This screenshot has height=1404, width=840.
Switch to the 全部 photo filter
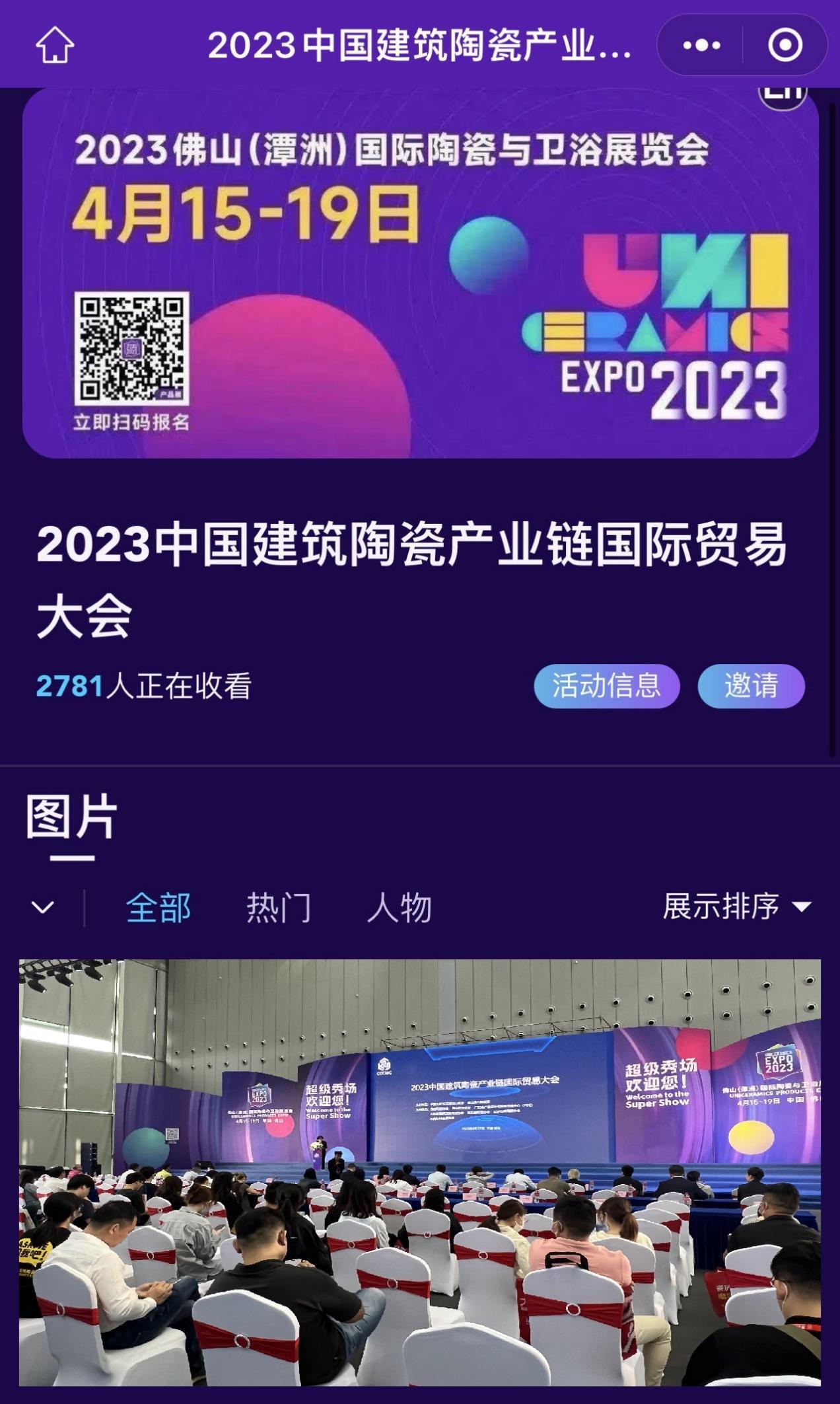pos(158,907)
